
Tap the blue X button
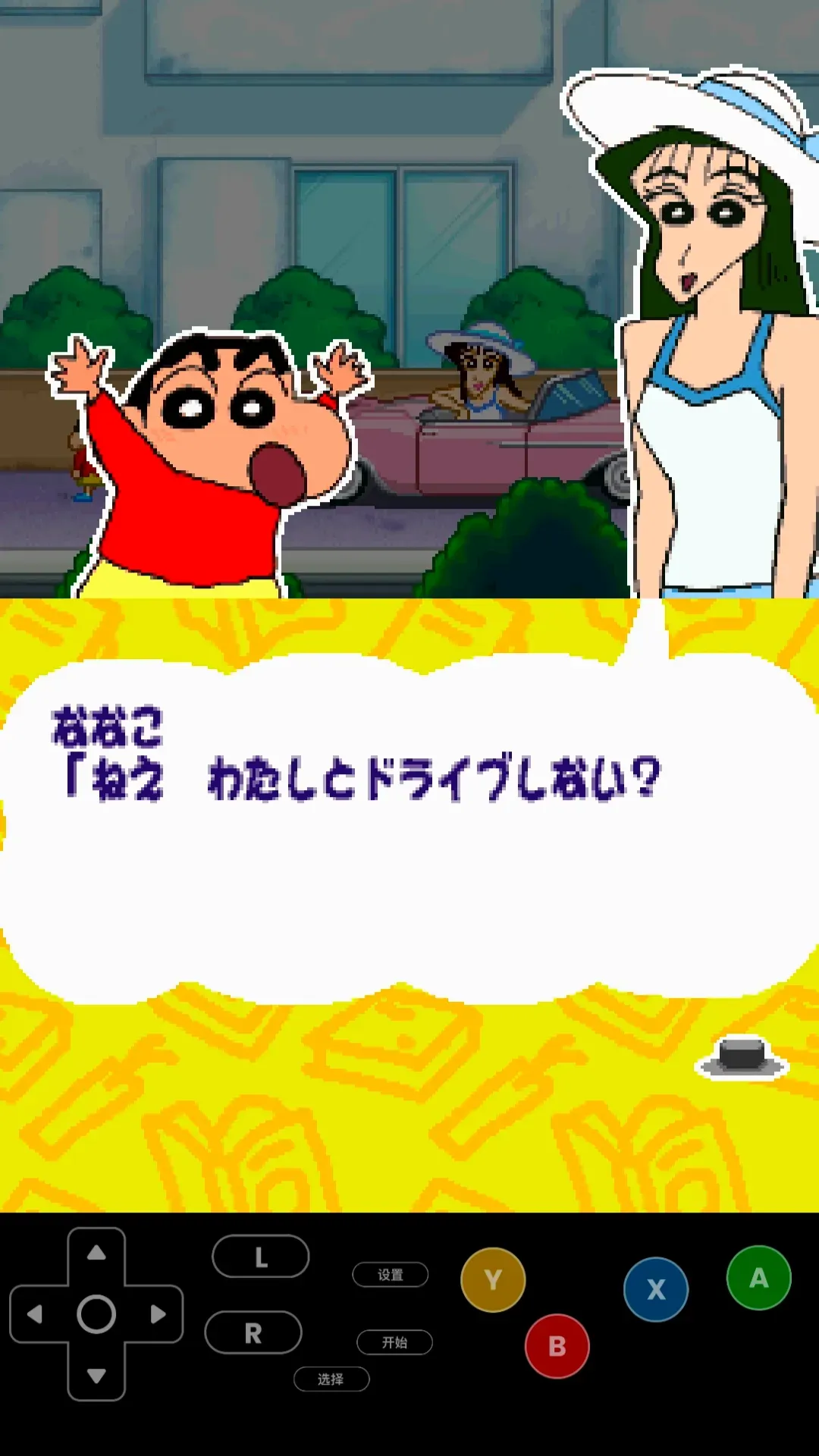pos(656,1289)
